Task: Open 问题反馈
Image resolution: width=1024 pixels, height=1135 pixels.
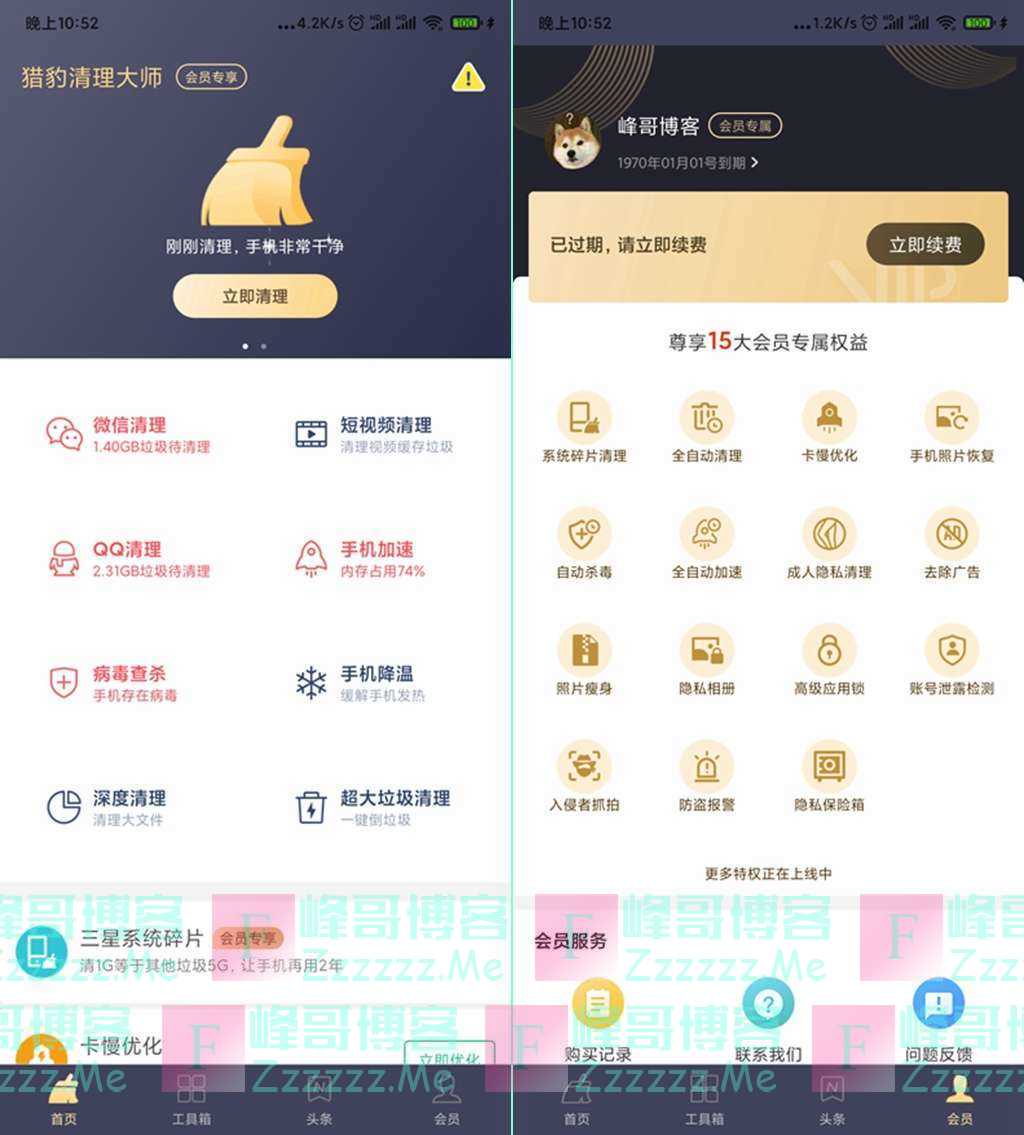Action: (938, 1018)
